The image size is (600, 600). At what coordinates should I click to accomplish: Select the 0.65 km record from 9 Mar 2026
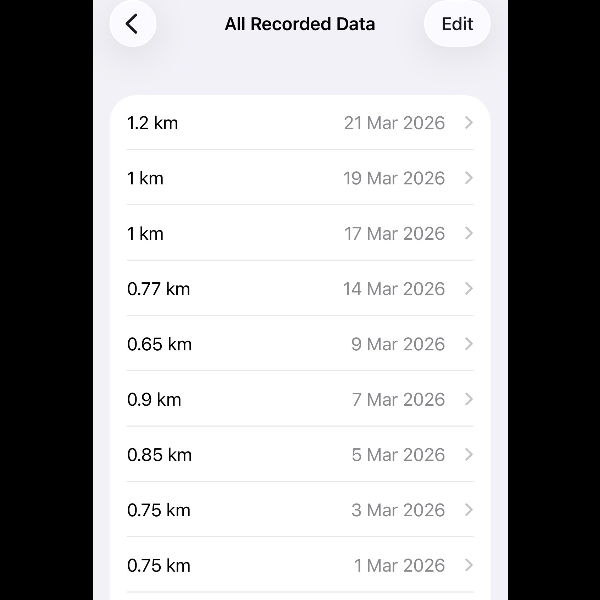coord(300,344)
